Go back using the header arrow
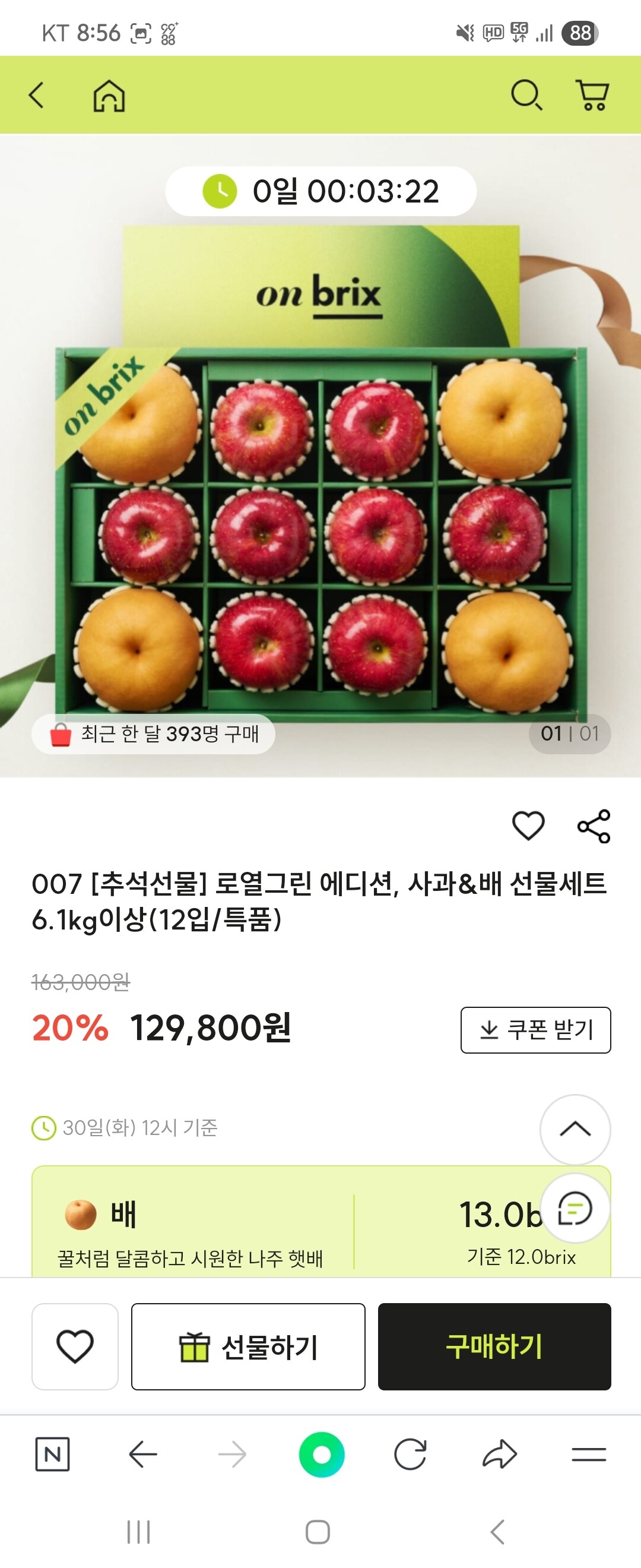The image size is (641, 1568). [36, 96]
